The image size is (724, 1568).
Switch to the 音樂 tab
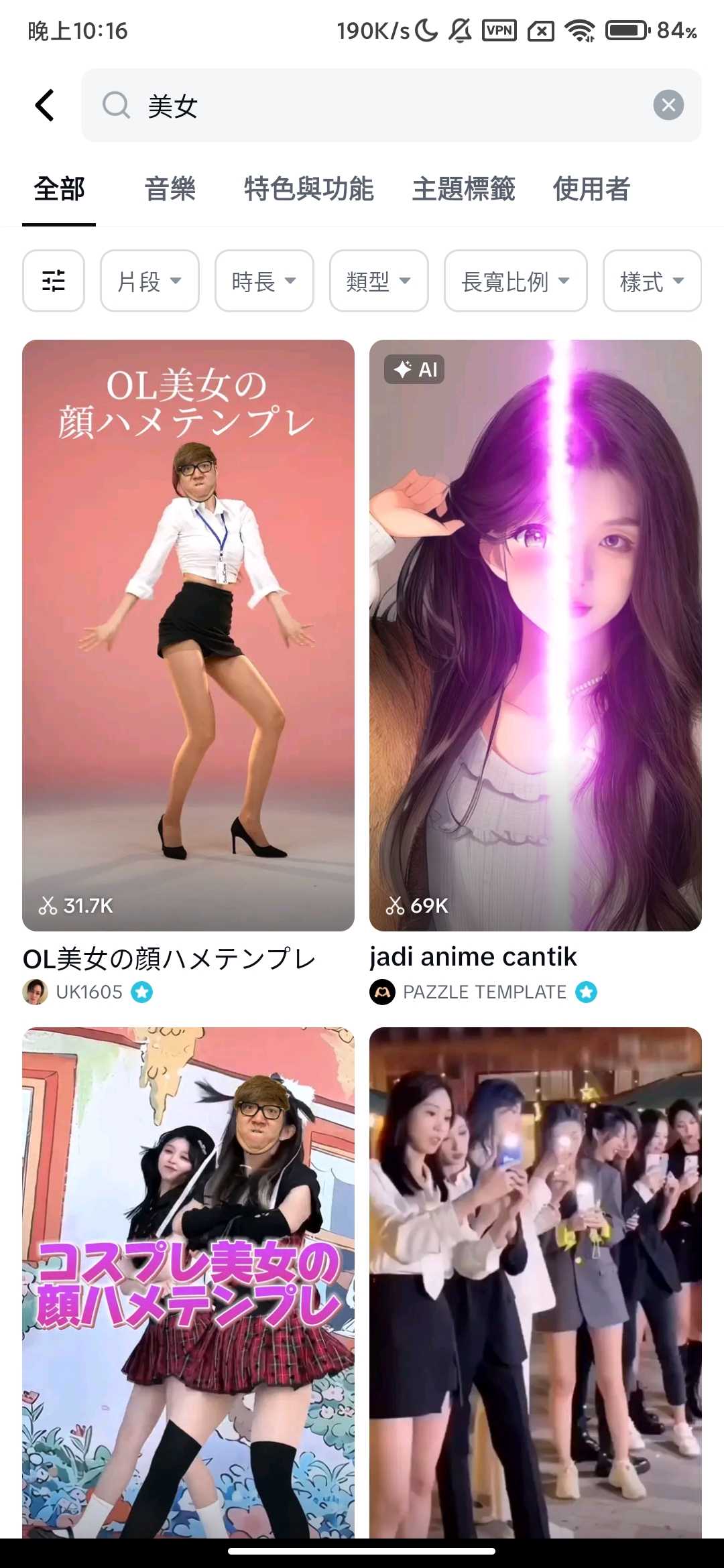coord(170,189)
